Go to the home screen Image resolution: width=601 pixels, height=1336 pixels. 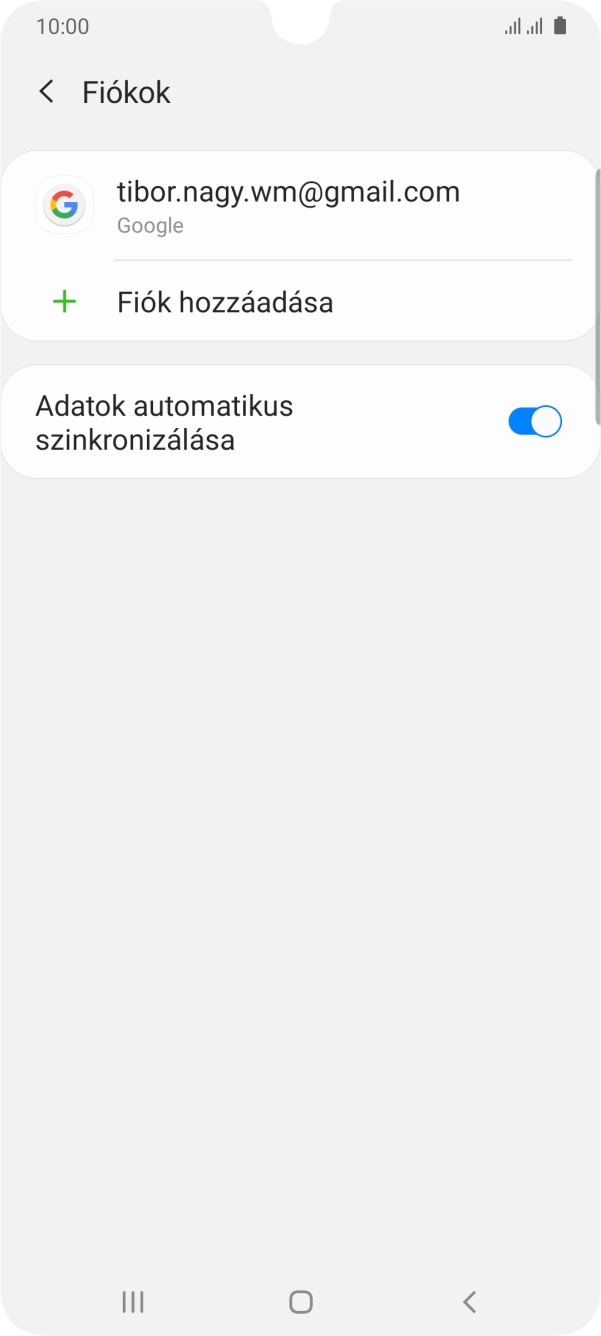pos(300,1301)
